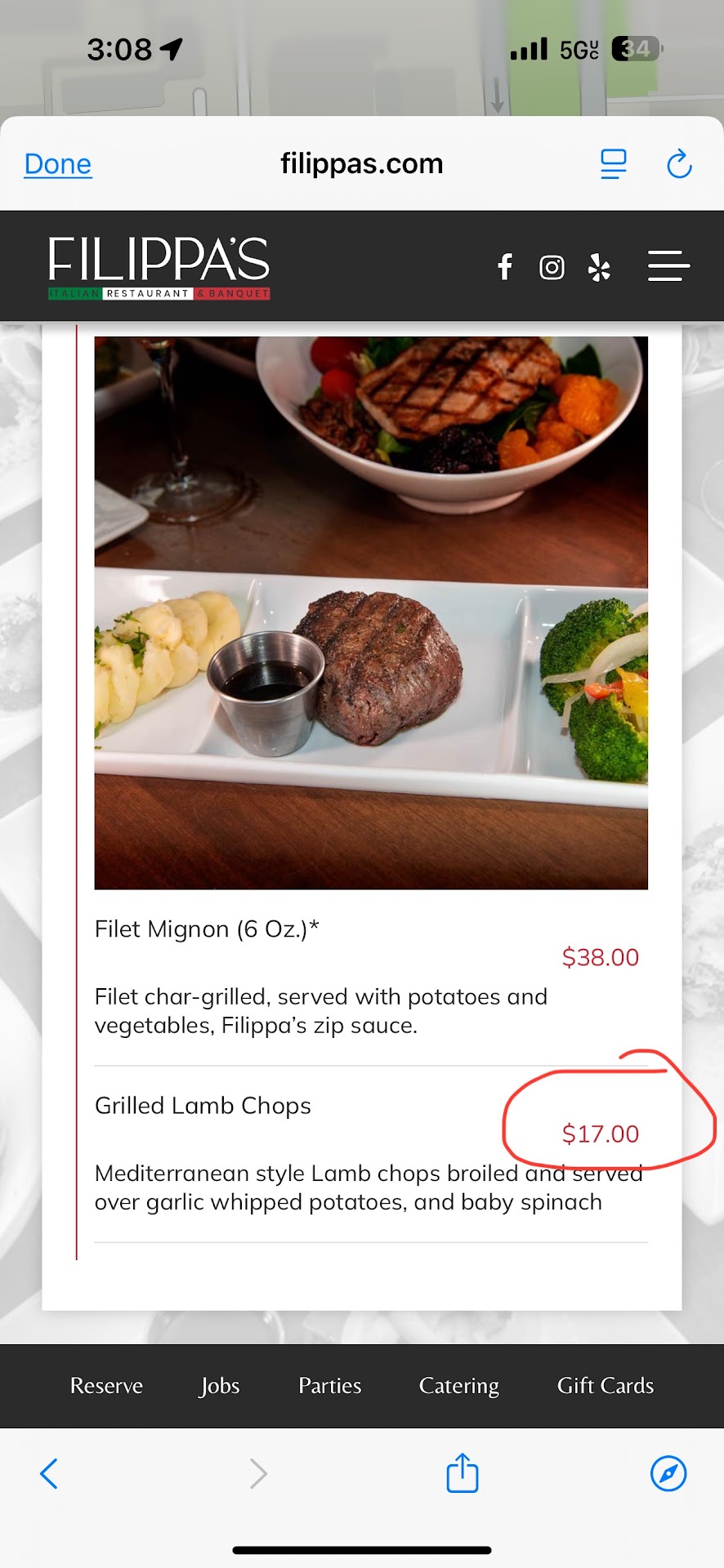Viewport: 724px width, 1568px height.
Task: Share this page
Action: coord(462,1473)
